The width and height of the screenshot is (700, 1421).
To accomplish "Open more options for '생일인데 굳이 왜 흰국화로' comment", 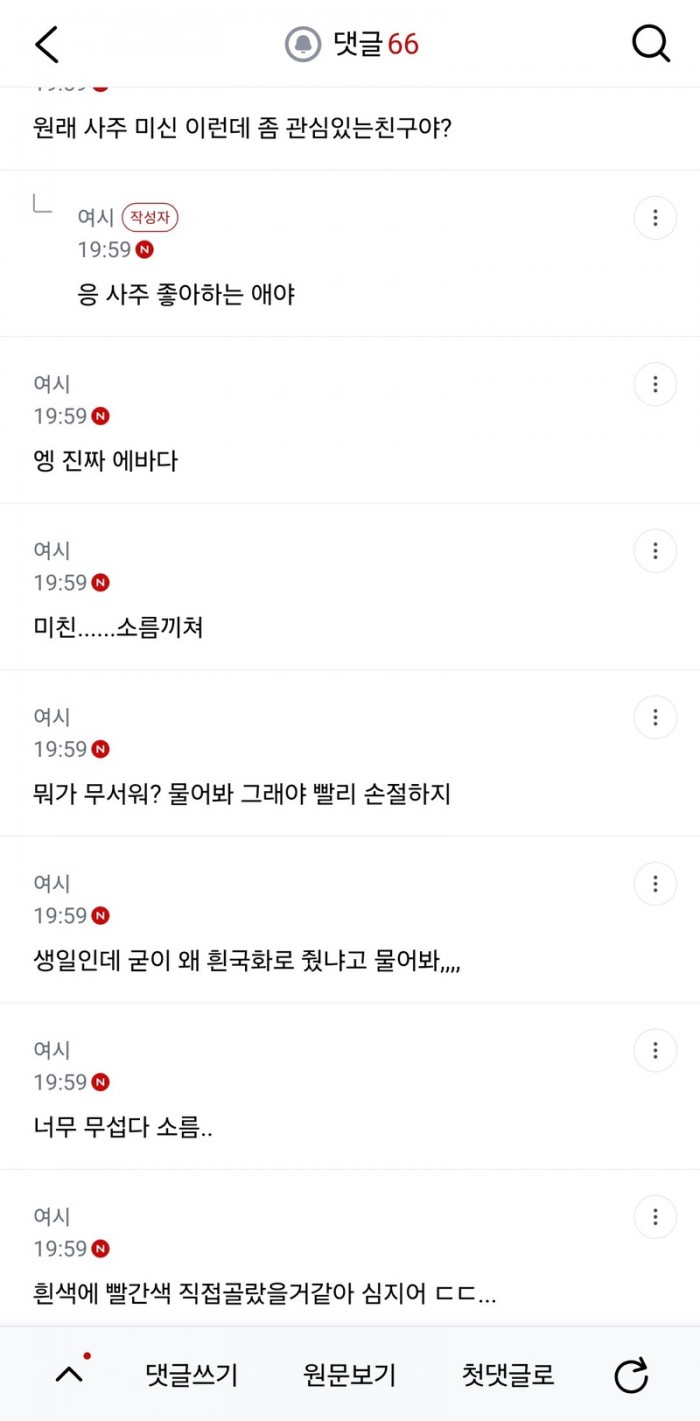I will click(656, 884).
